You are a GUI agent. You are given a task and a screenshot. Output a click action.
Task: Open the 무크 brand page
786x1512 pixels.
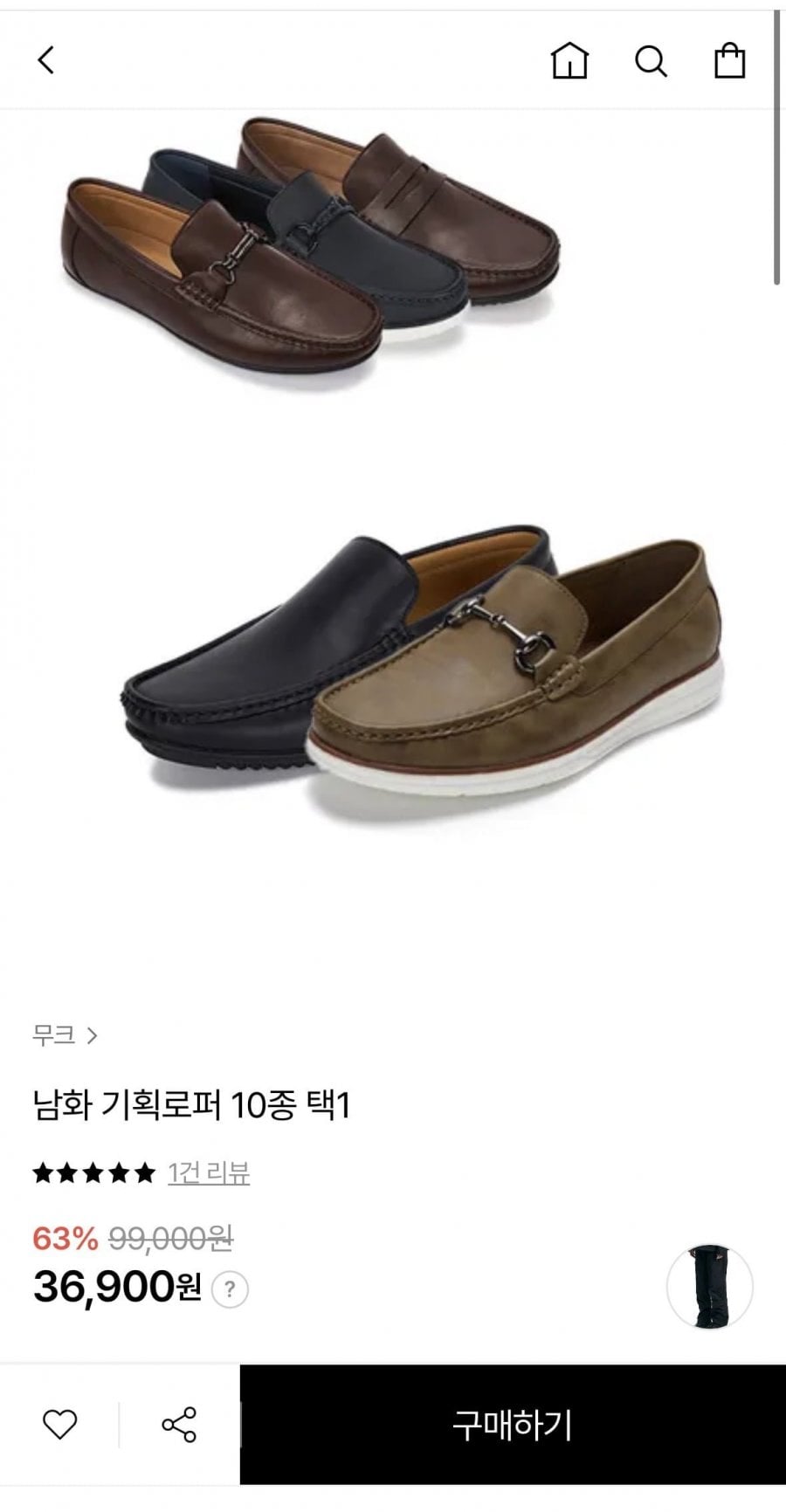point(65,1035)
